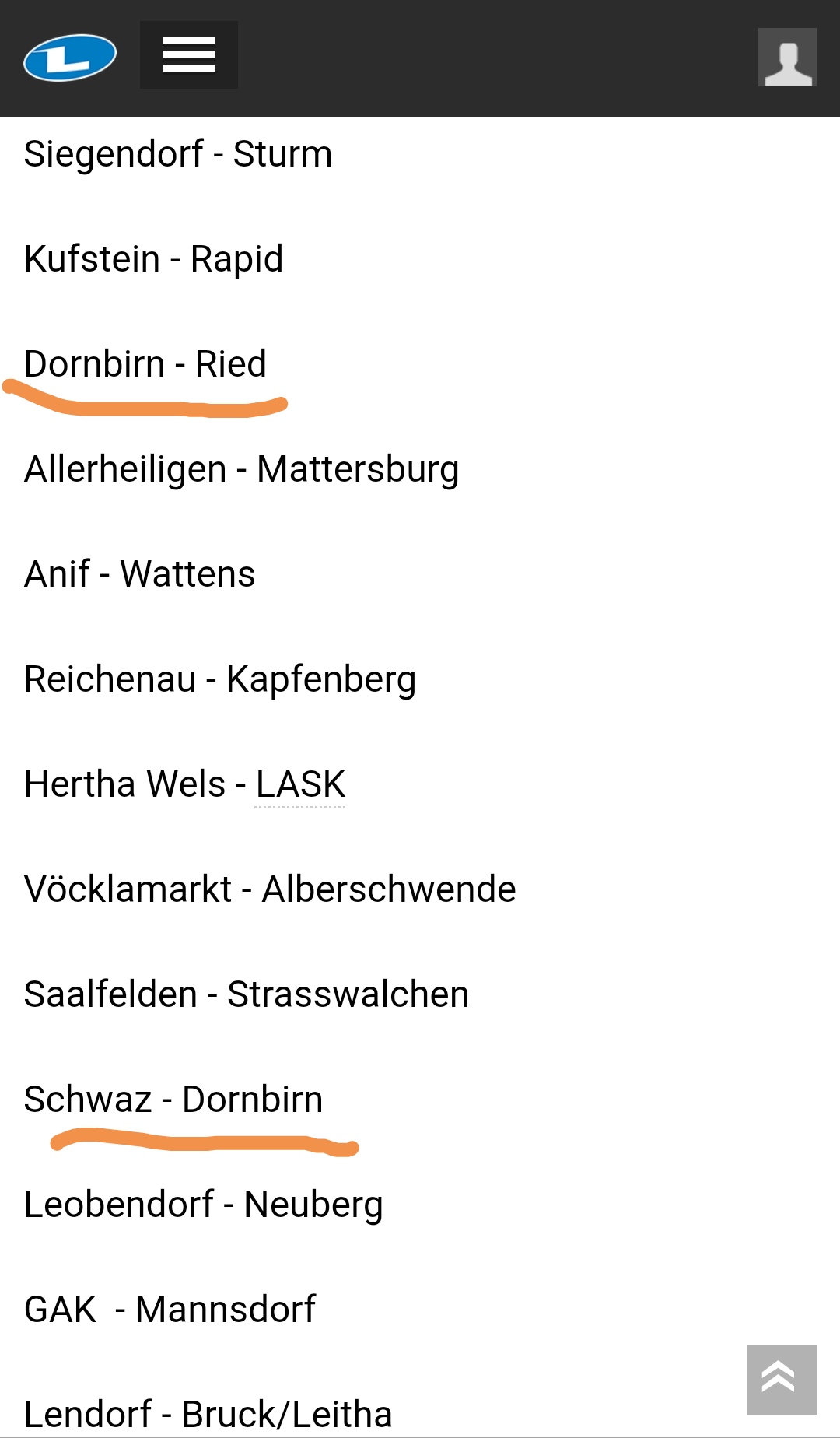This screenshot has height=1438, width=840.
Task: Jump back to top of page
Action: tap(781, 1380)
